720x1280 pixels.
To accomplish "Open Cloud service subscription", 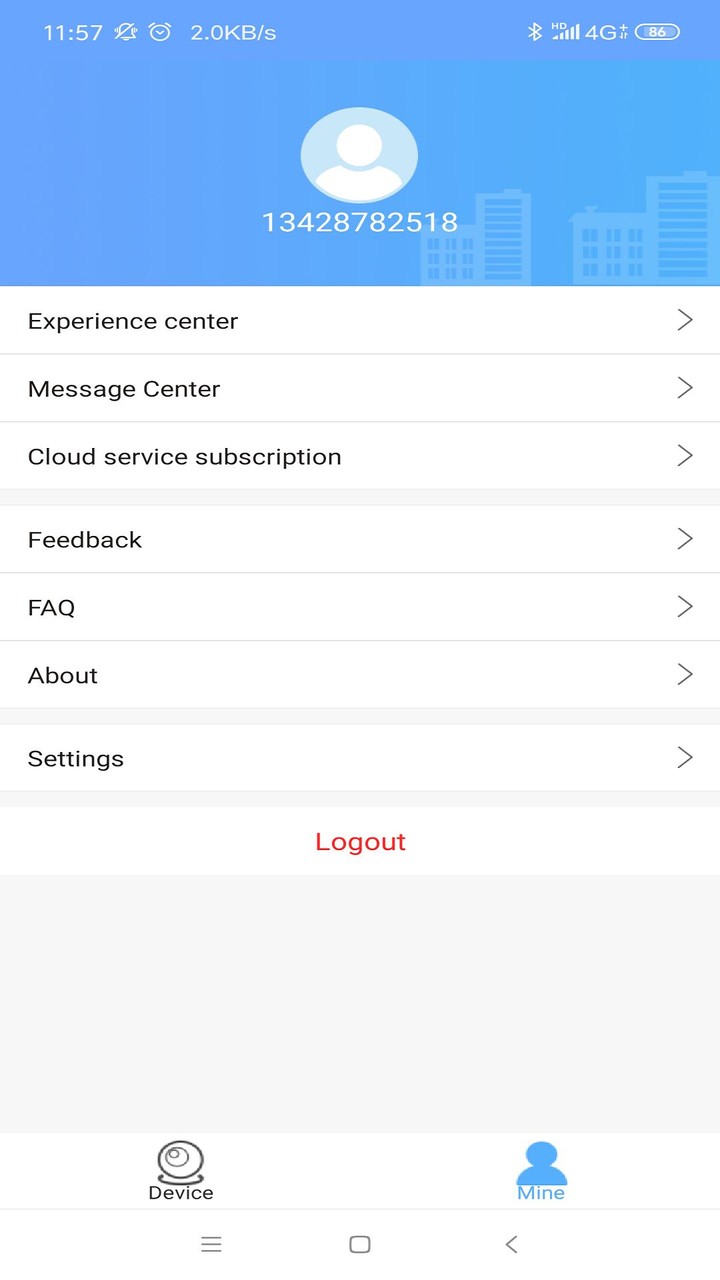I will click(x=360, y=457).
